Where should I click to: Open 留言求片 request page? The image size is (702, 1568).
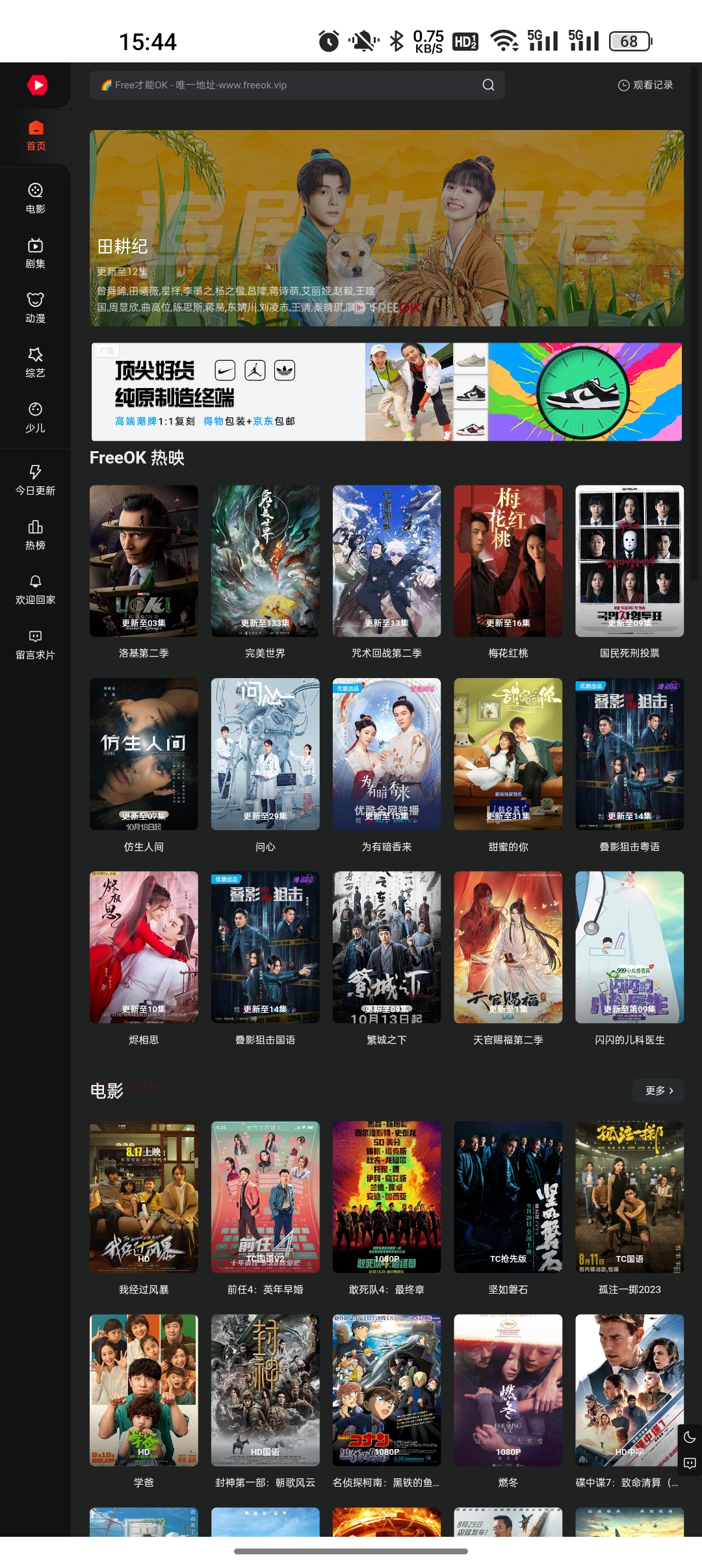coord(35,644)
